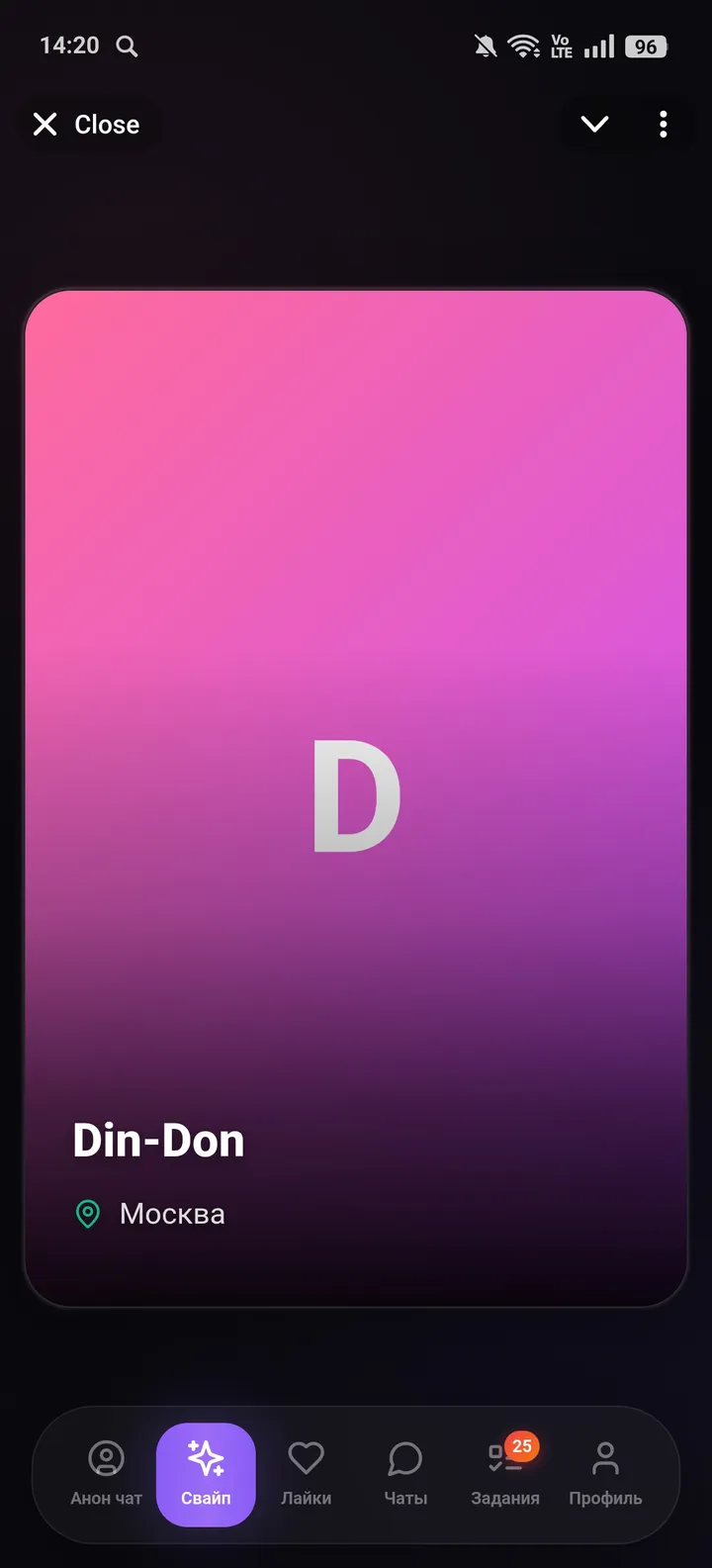The image size is (712, 1568).
Task: Open Din-Don's profile card
Action: coord(356,797)
